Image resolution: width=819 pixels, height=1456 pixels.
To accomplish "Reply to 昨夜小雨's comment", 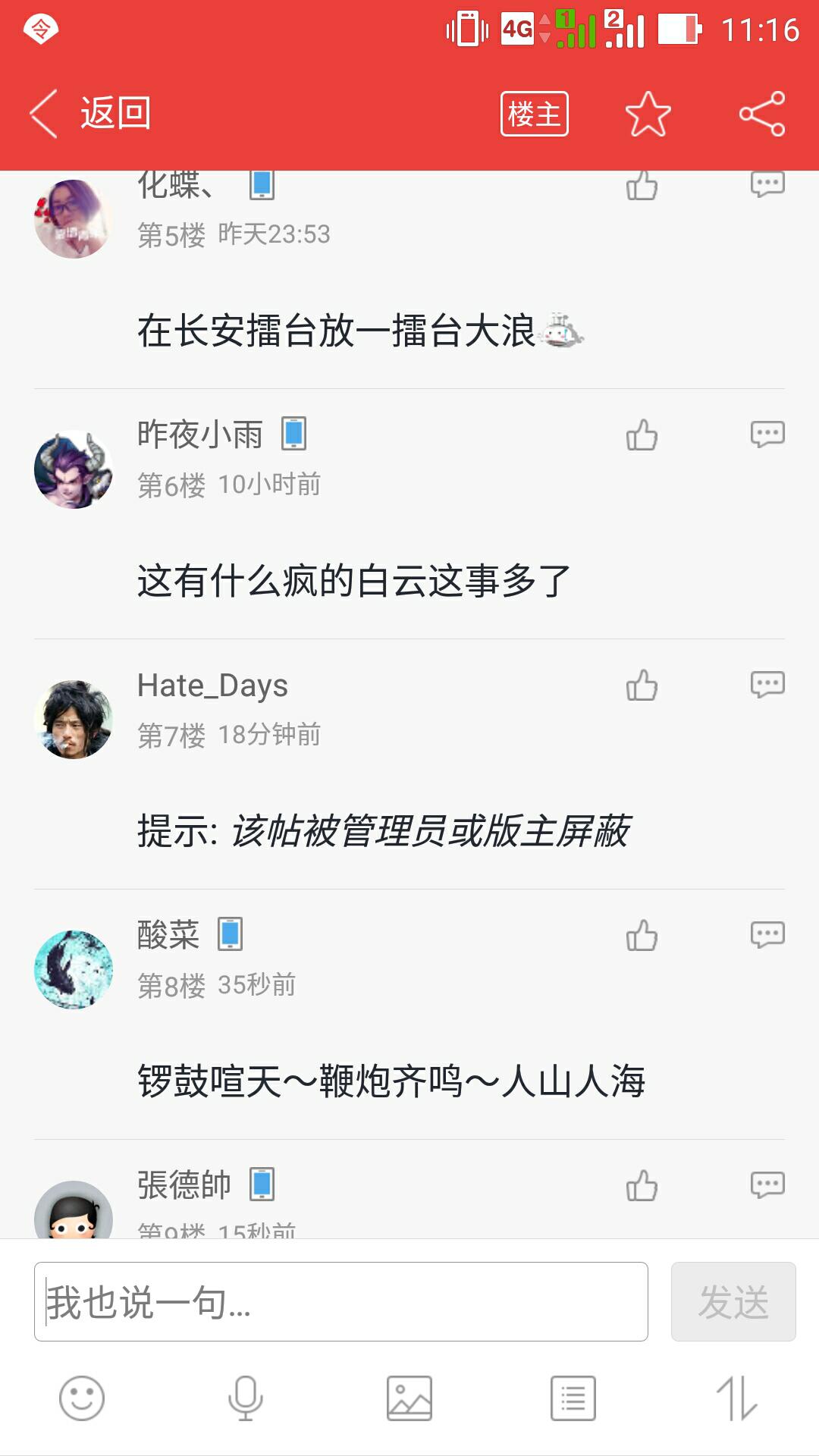I will click(767, 435).
